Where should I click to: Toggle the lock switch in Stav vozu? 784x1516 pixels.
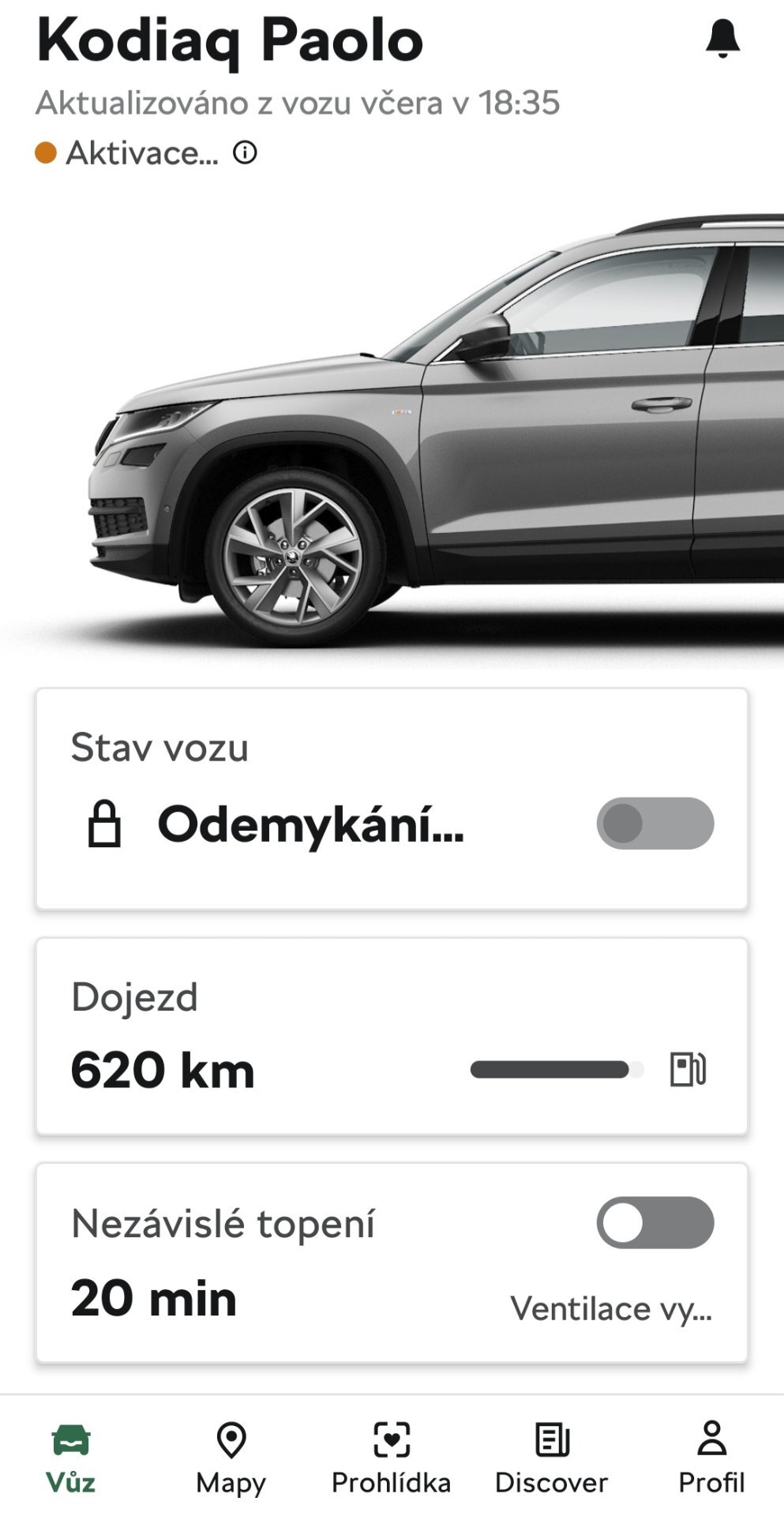[655, 824]
